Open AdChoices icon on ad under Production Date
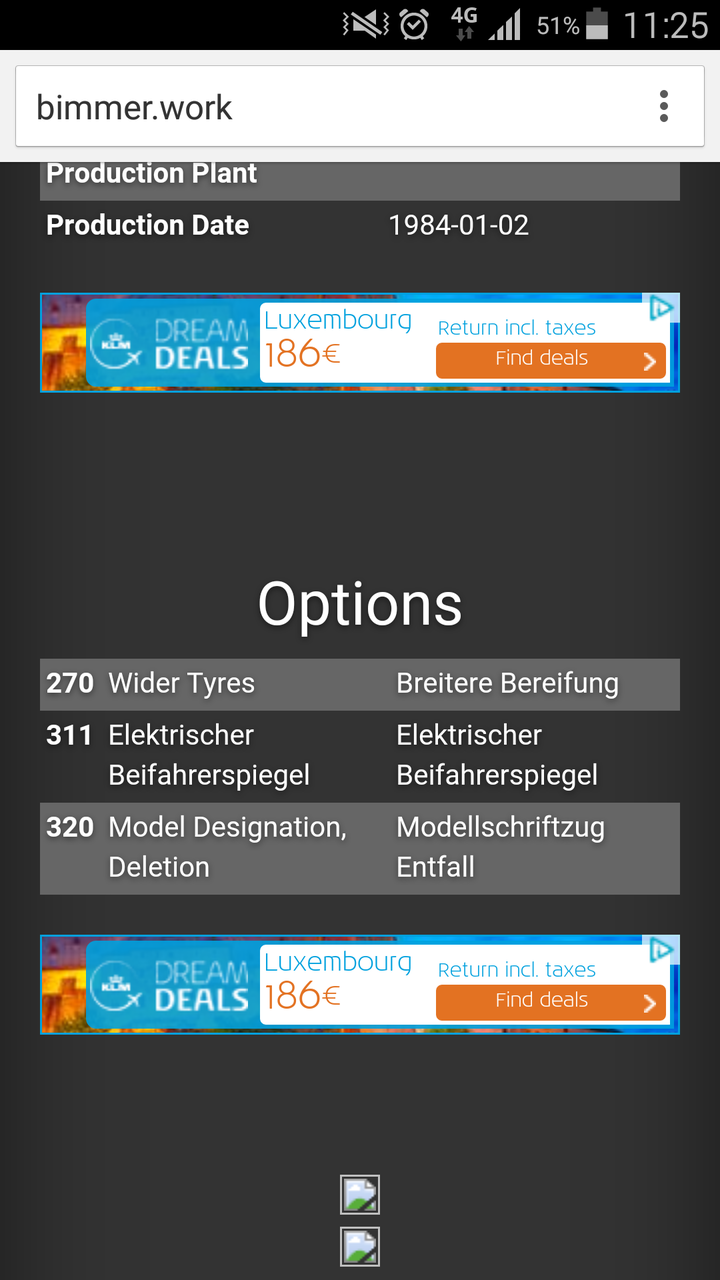 point(662,308)
